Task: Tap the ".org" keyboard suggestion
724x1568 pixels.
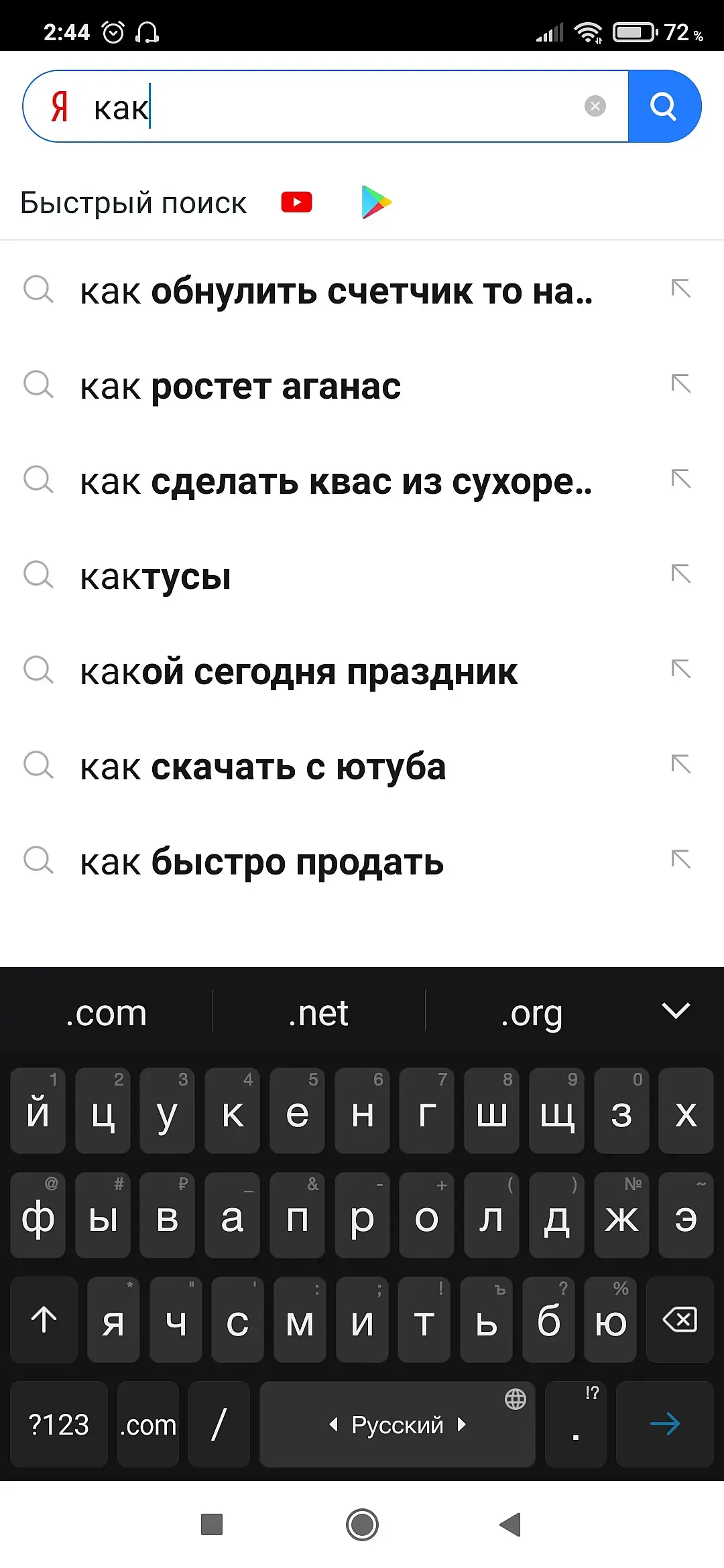Action: pos(532,1013)
